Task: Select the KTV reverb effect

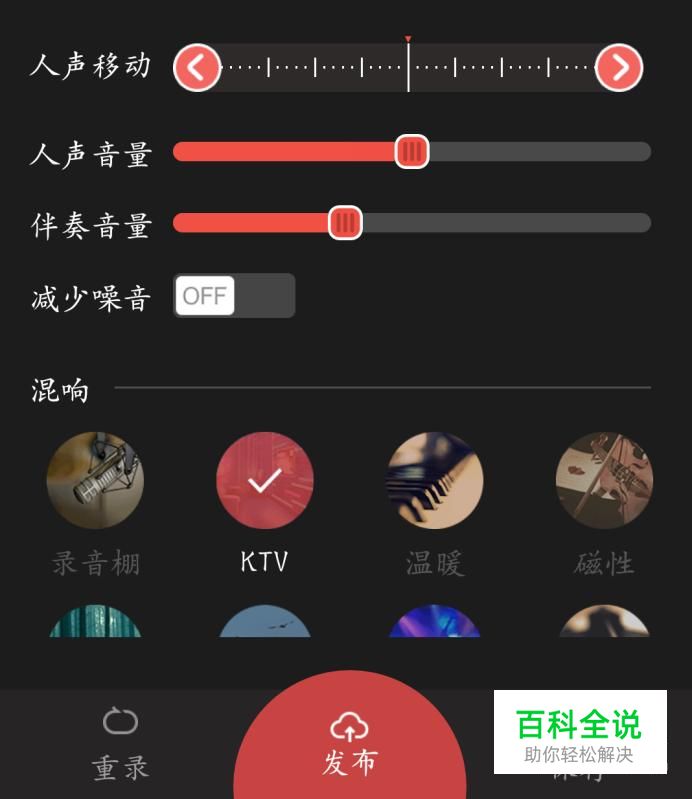Action: coord(265,481)
